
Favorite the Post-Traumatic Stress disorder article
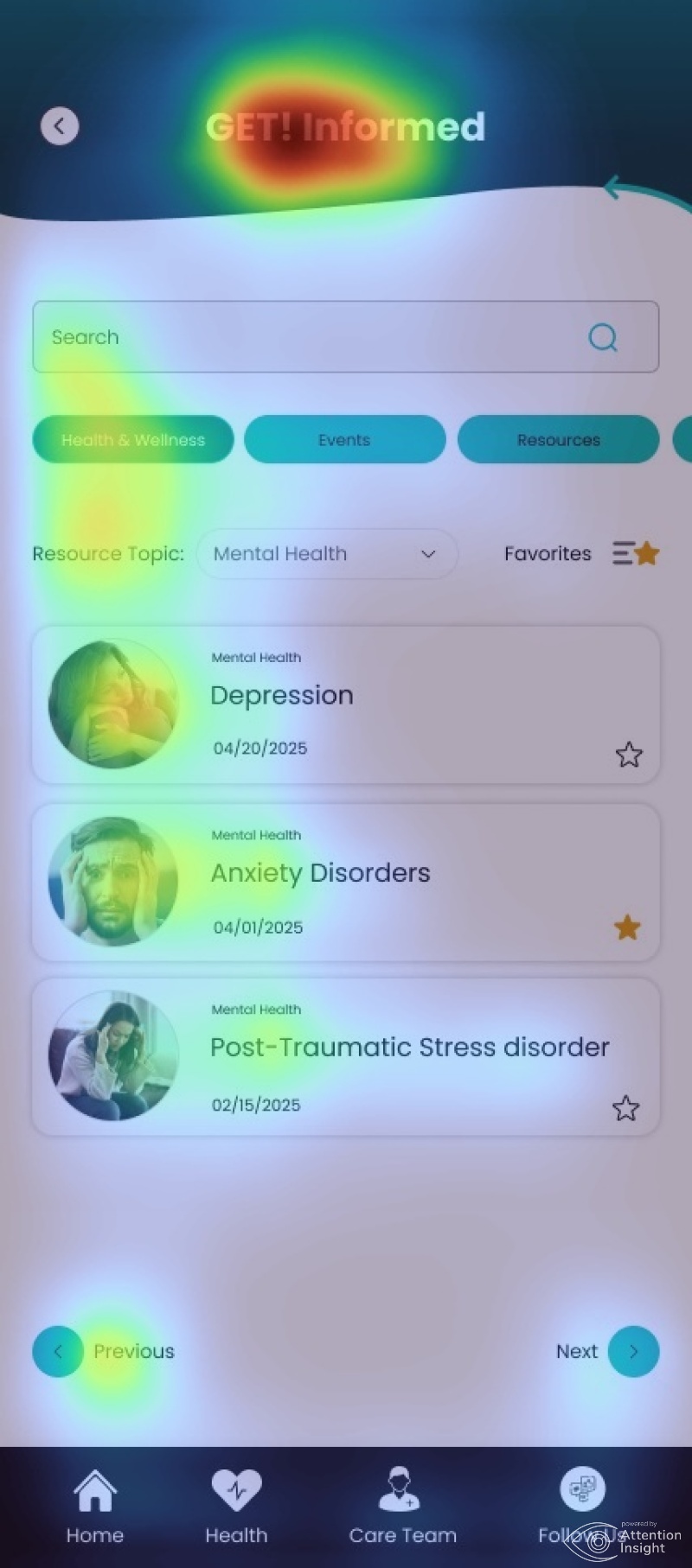click(x=625, y=1108)
